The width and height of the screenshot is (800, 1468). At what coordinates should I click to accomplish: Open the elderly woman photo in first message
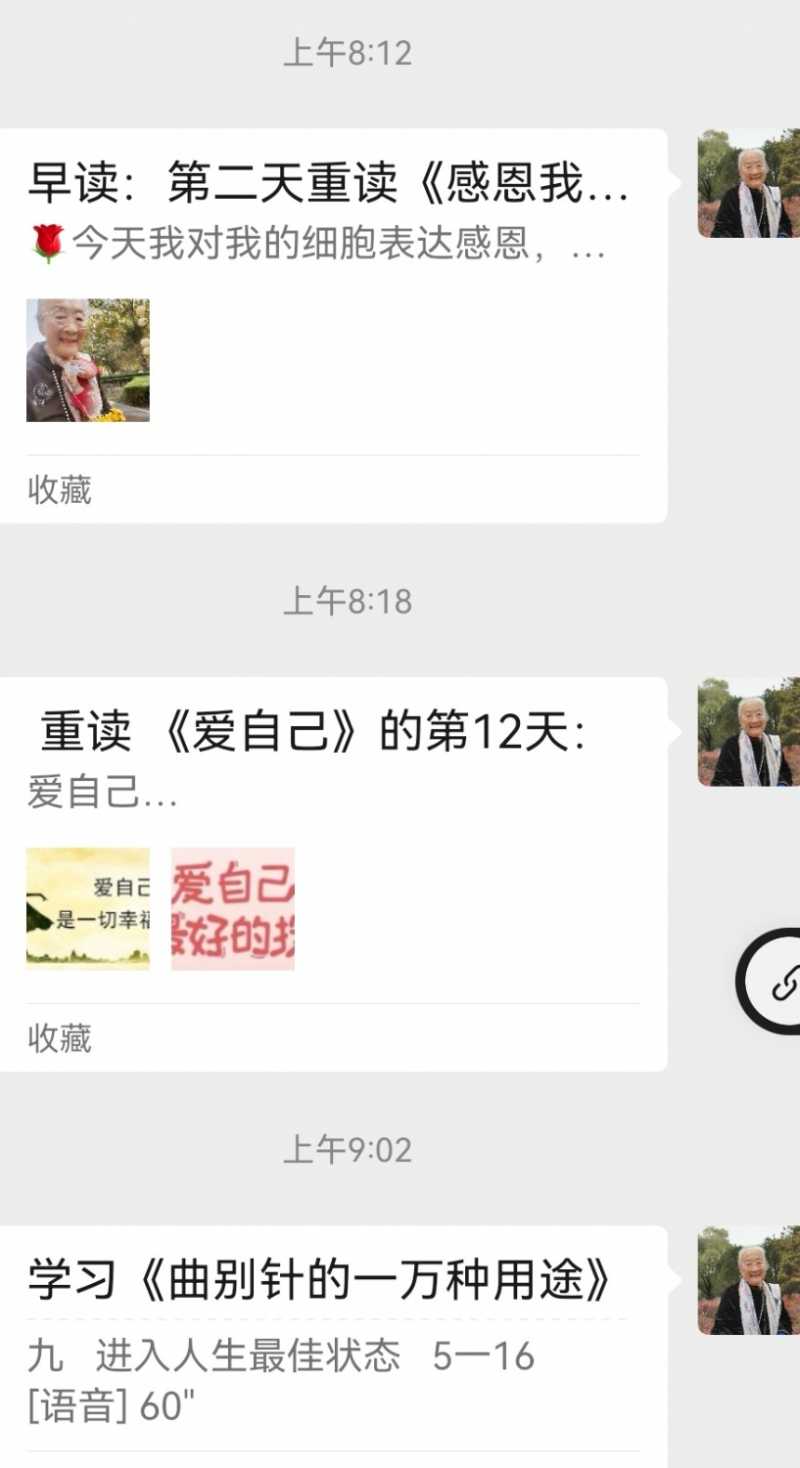(x=87, y=362)
